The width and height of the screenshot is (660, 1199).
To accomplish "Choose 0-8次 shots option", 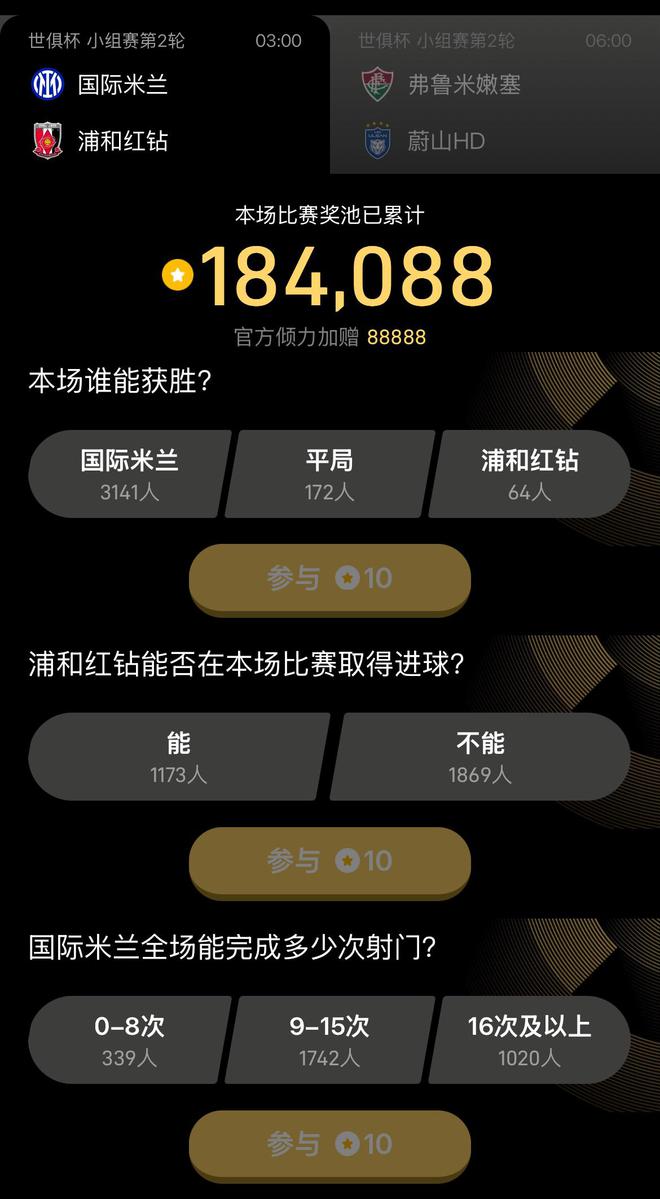I will coord(130,1040).
